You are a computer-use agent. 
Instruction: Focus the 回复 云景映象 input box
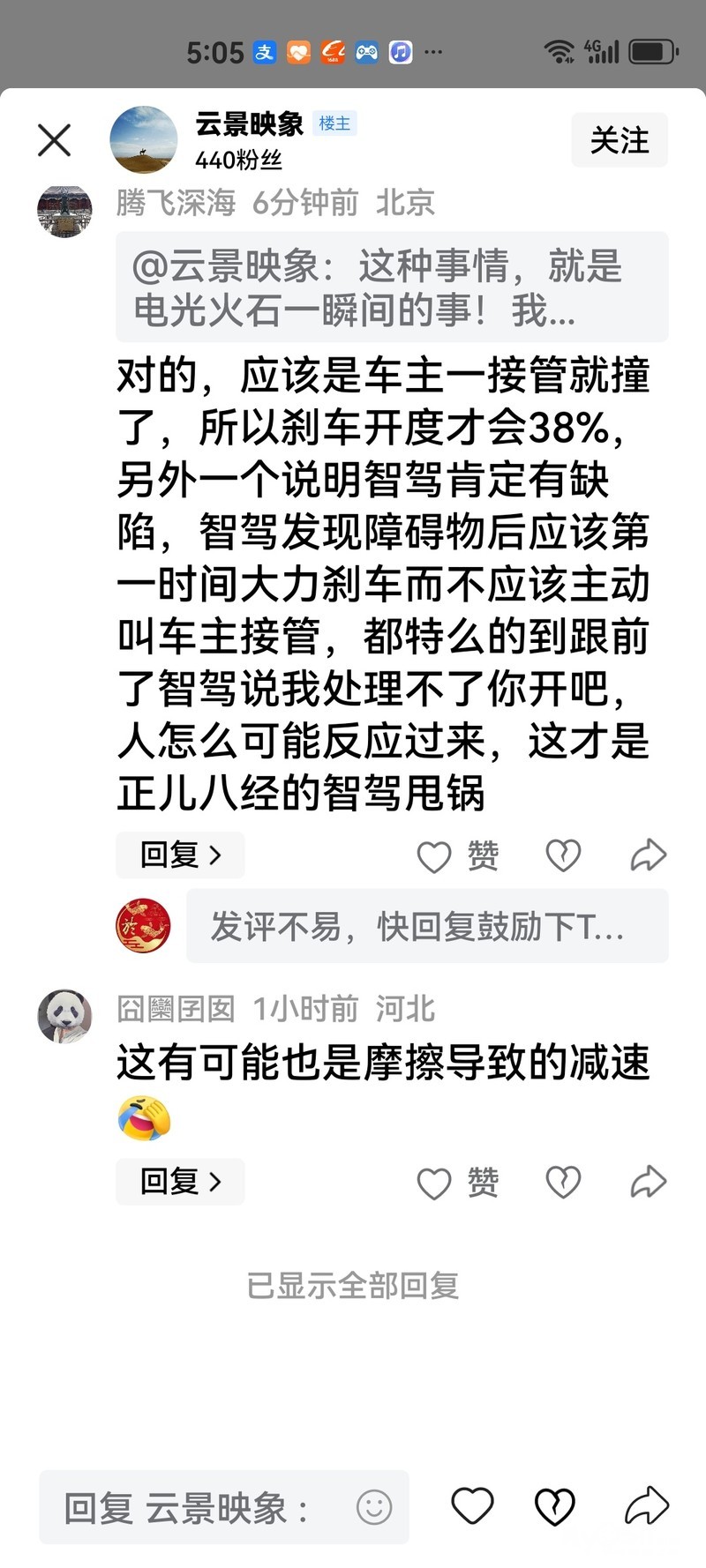click(x=203, y=1507)
